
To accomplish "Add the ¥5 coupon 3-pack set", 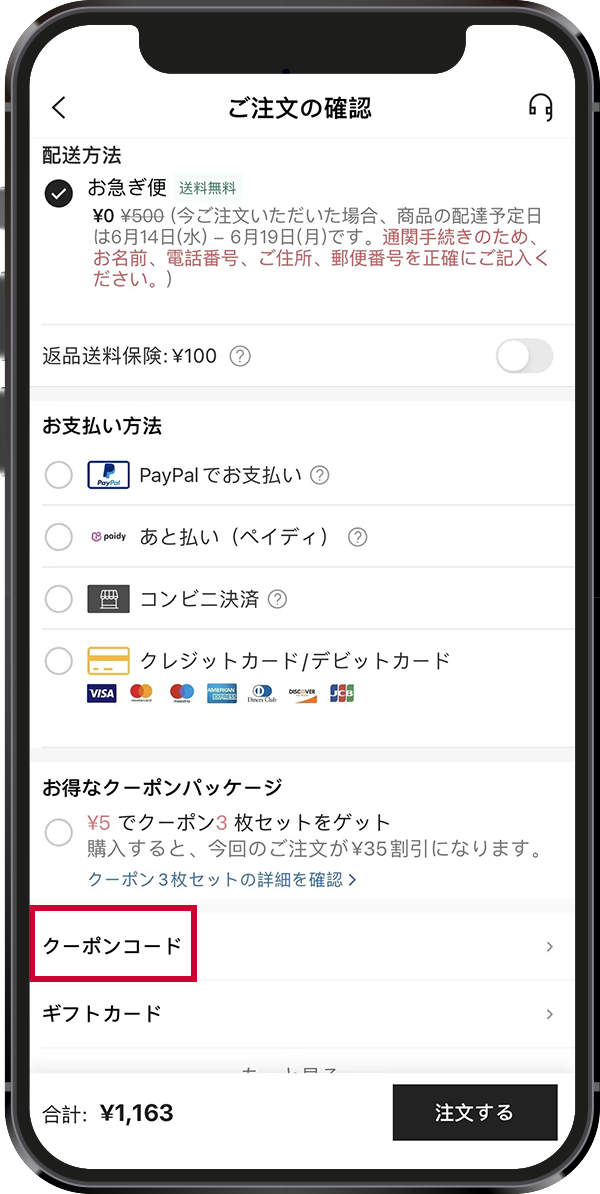I will tap(59, 832).
